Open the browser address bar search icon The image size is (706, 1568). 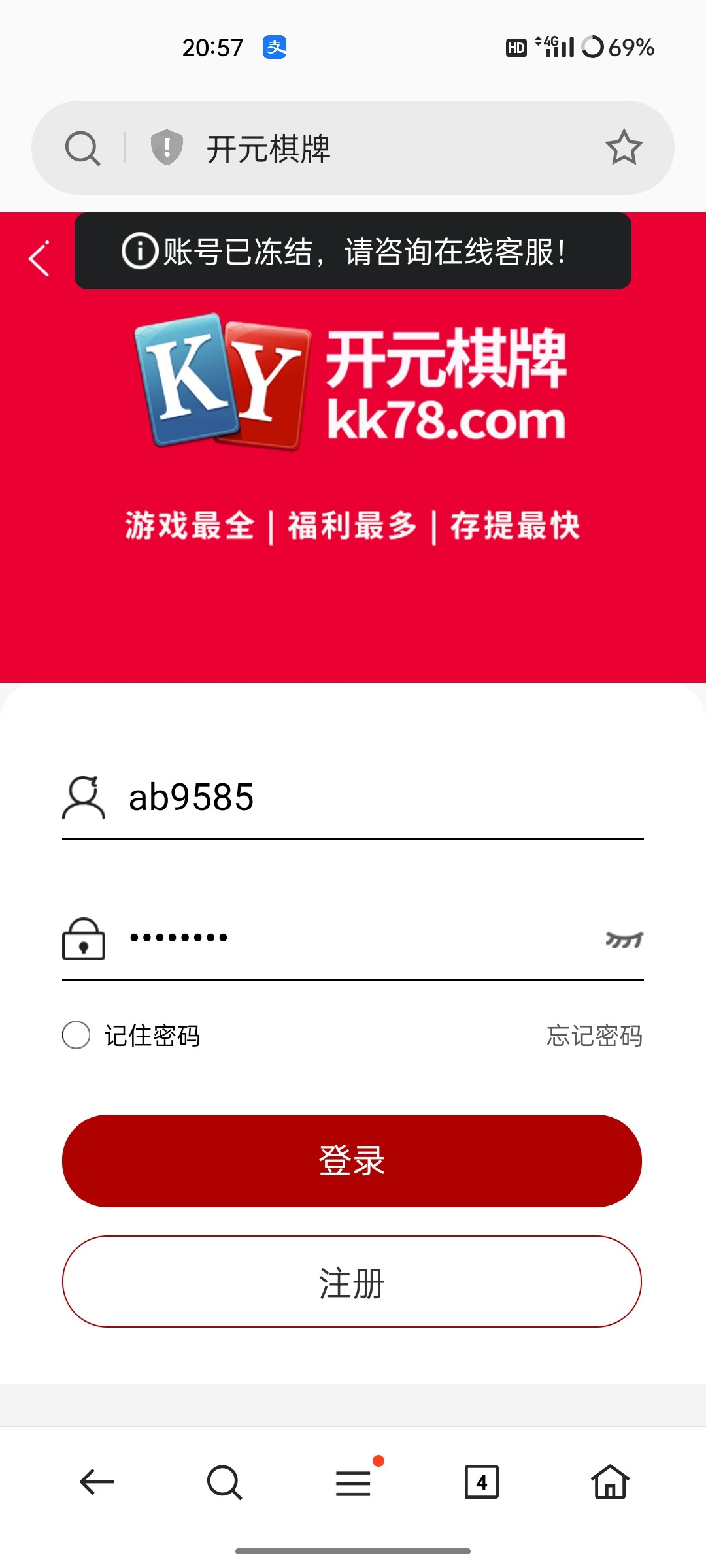82,148
